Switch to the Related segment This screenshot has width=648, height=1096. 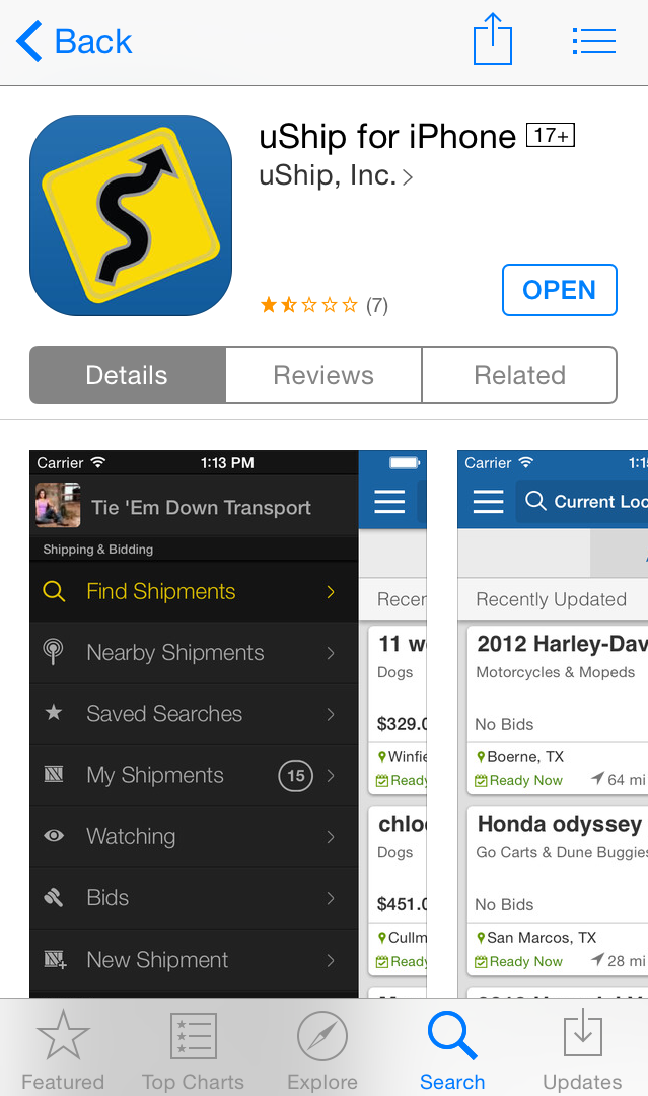click(x=520, y=375)
